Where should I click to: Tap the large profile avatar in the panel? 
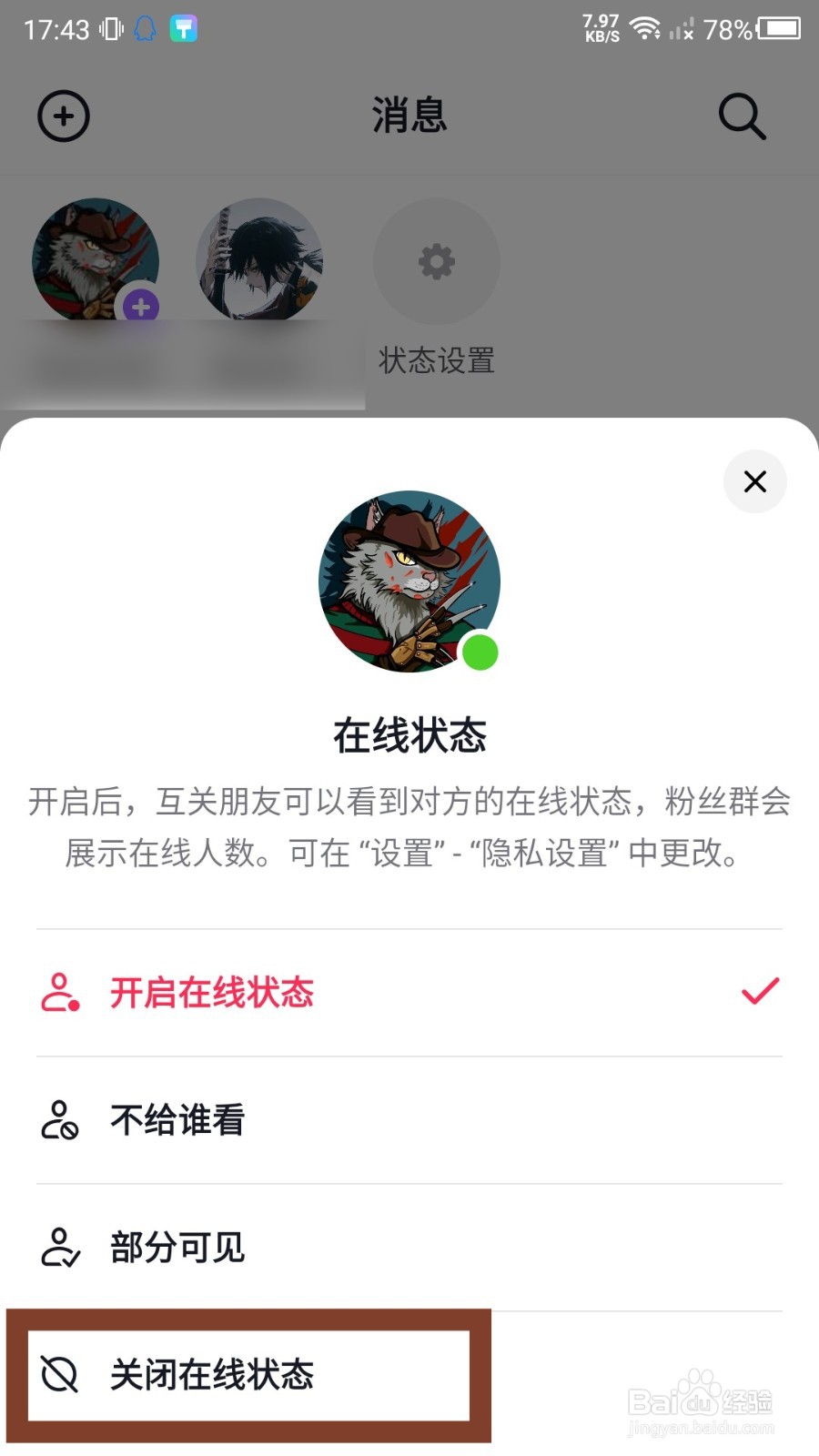click(409, 582)
